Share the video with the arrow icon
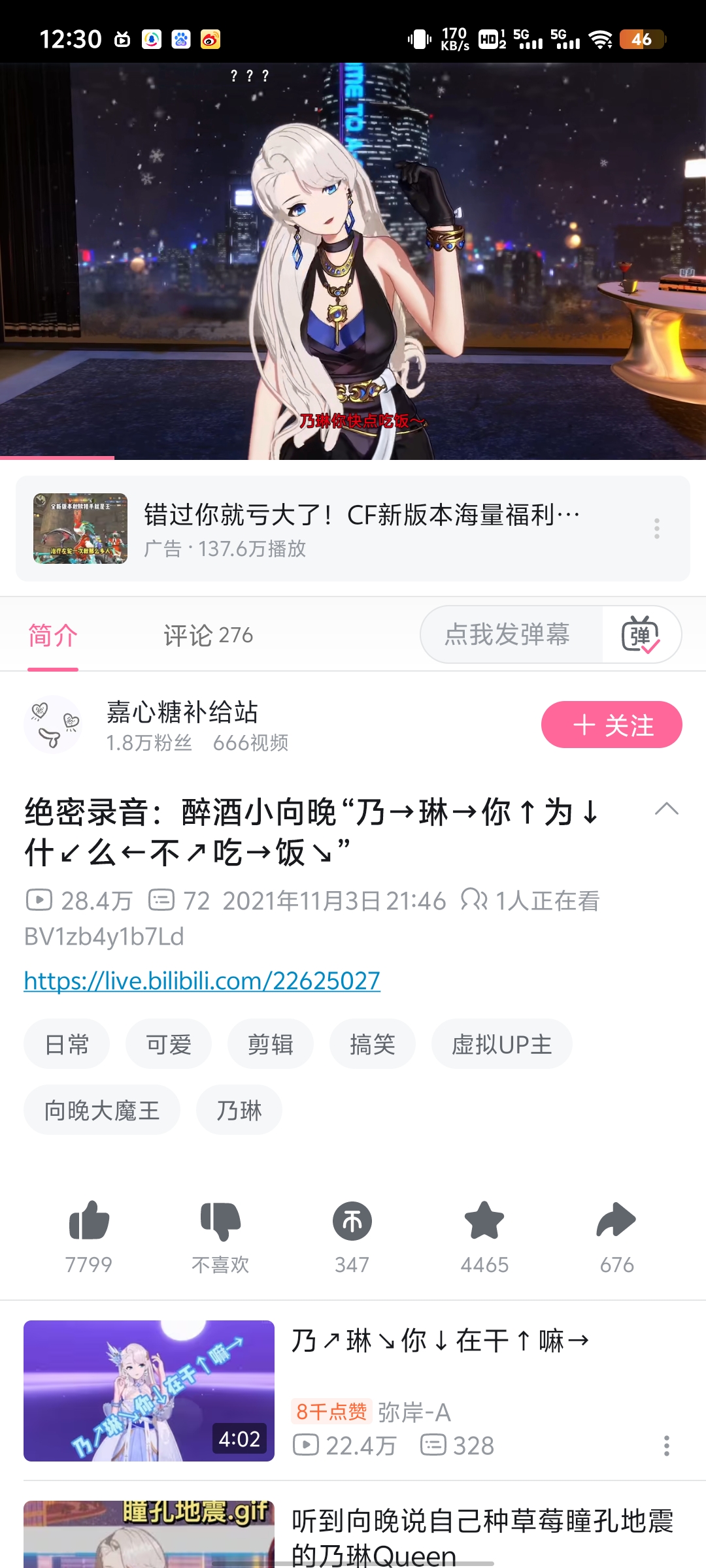Screen dimensions: 706x1568 click(616, 1220)
